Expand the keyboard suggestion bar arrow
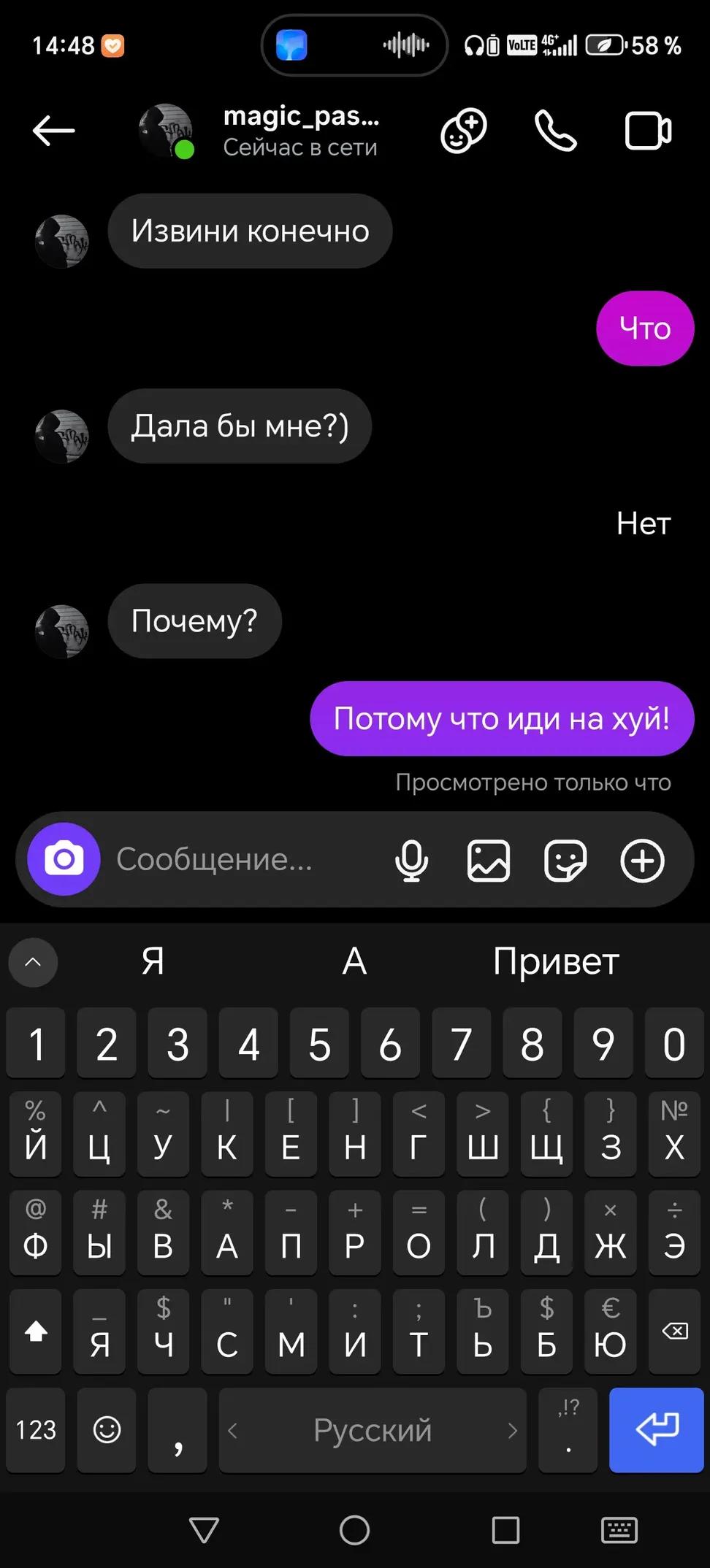710x1568 pixels. [x=33, y=962]
